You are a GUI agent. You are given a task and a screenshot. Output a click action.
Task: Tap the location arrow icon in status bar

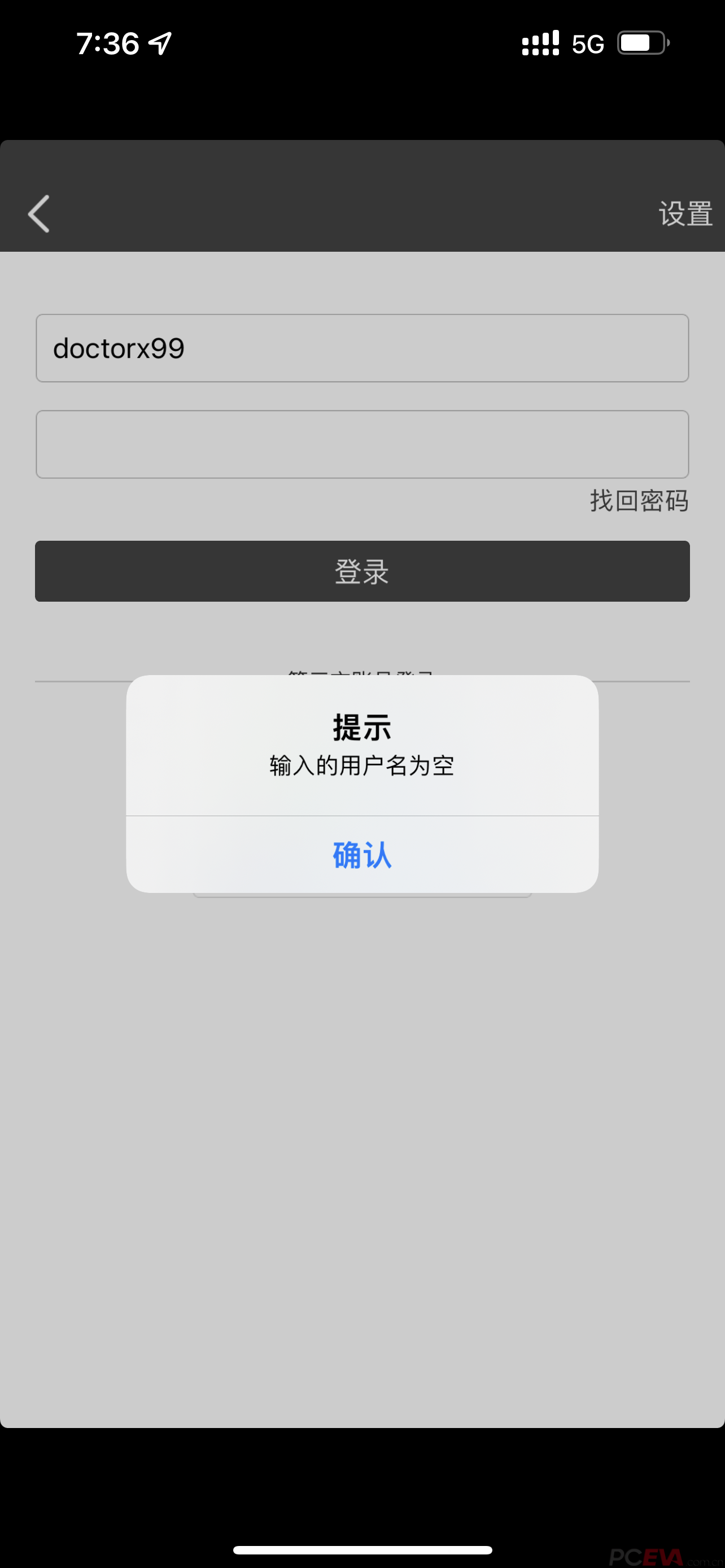click(159, 42)
